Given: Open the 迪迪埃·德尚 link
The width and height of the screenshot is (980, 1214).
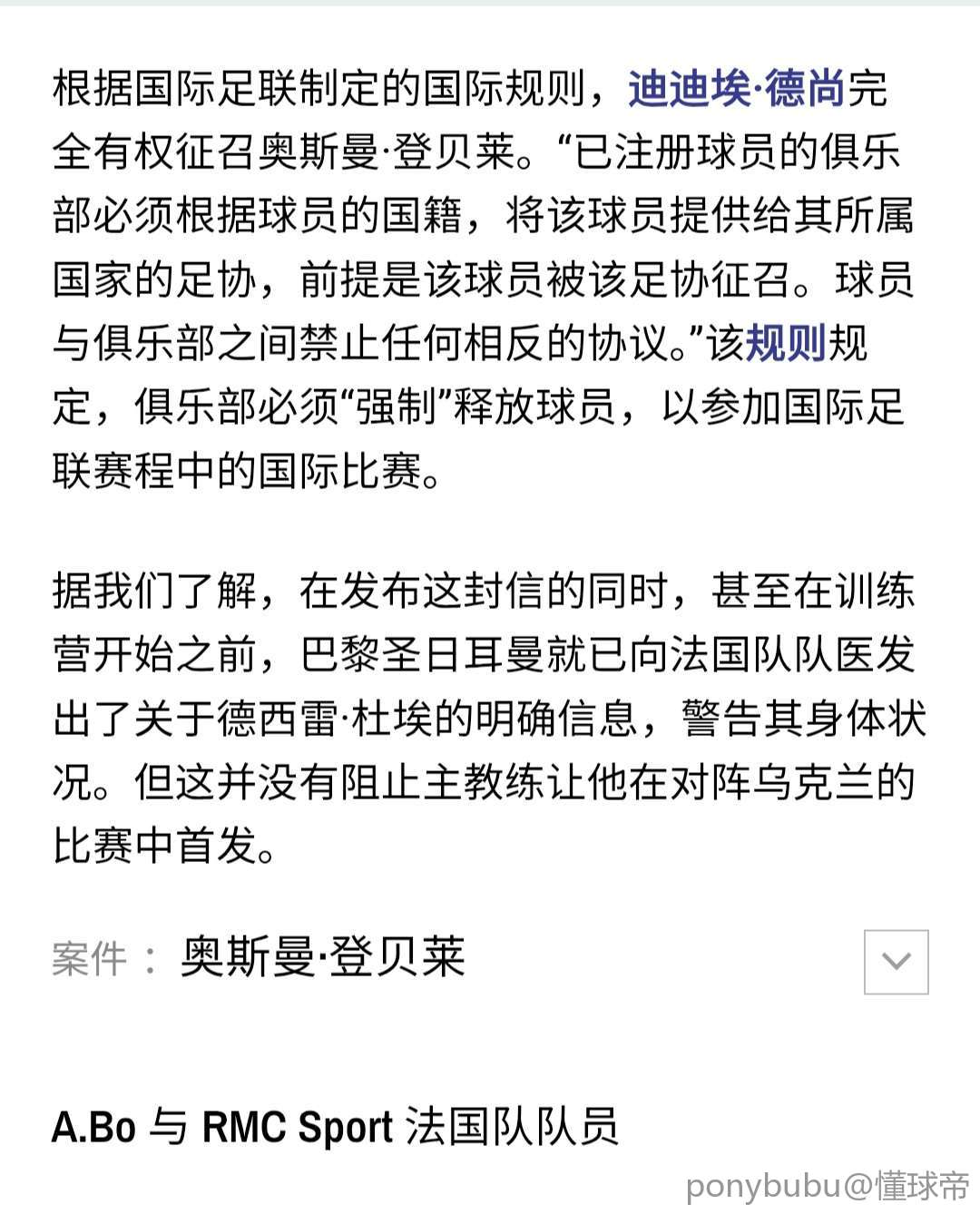Looking at the screenshot, I should 737,90.
